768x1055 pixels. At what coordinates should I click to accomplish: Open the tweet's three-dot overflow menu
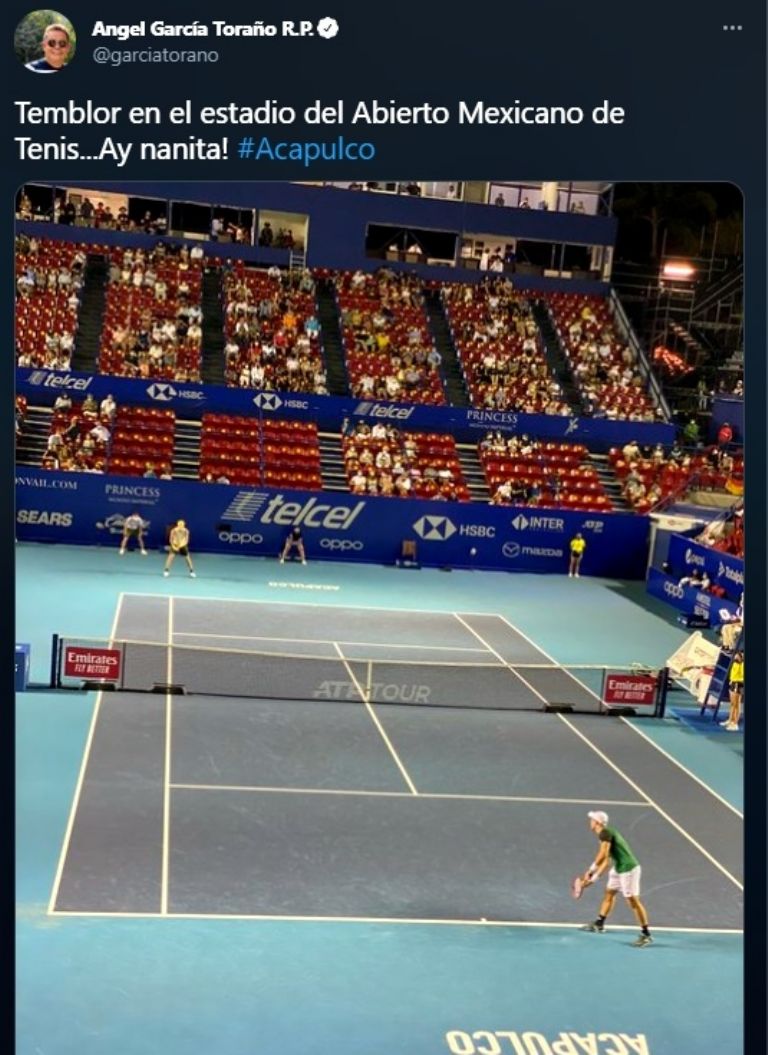pos(732,28)
